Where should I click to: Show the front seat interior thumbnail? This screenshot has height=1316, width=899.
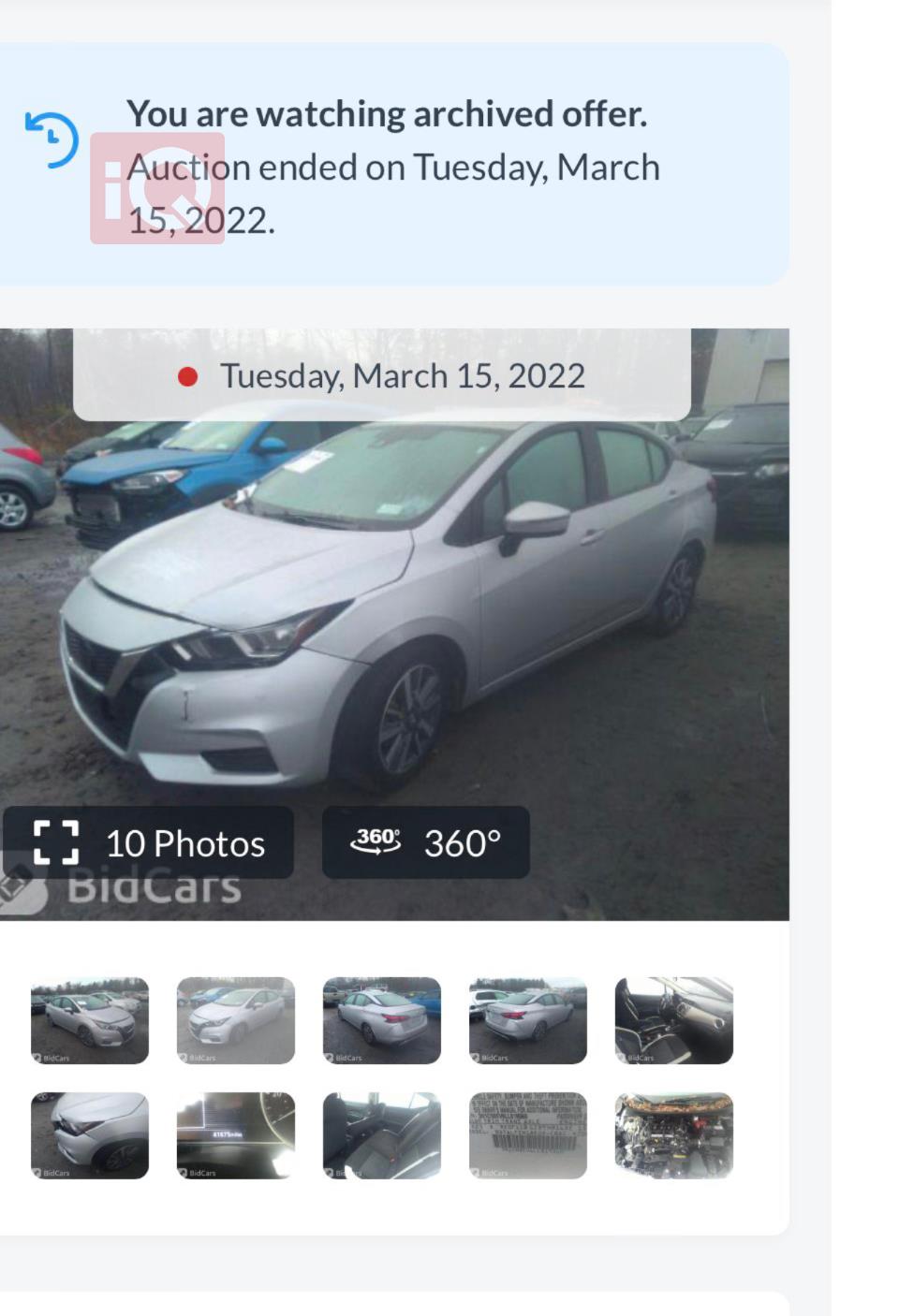(x=674, y=1020)
